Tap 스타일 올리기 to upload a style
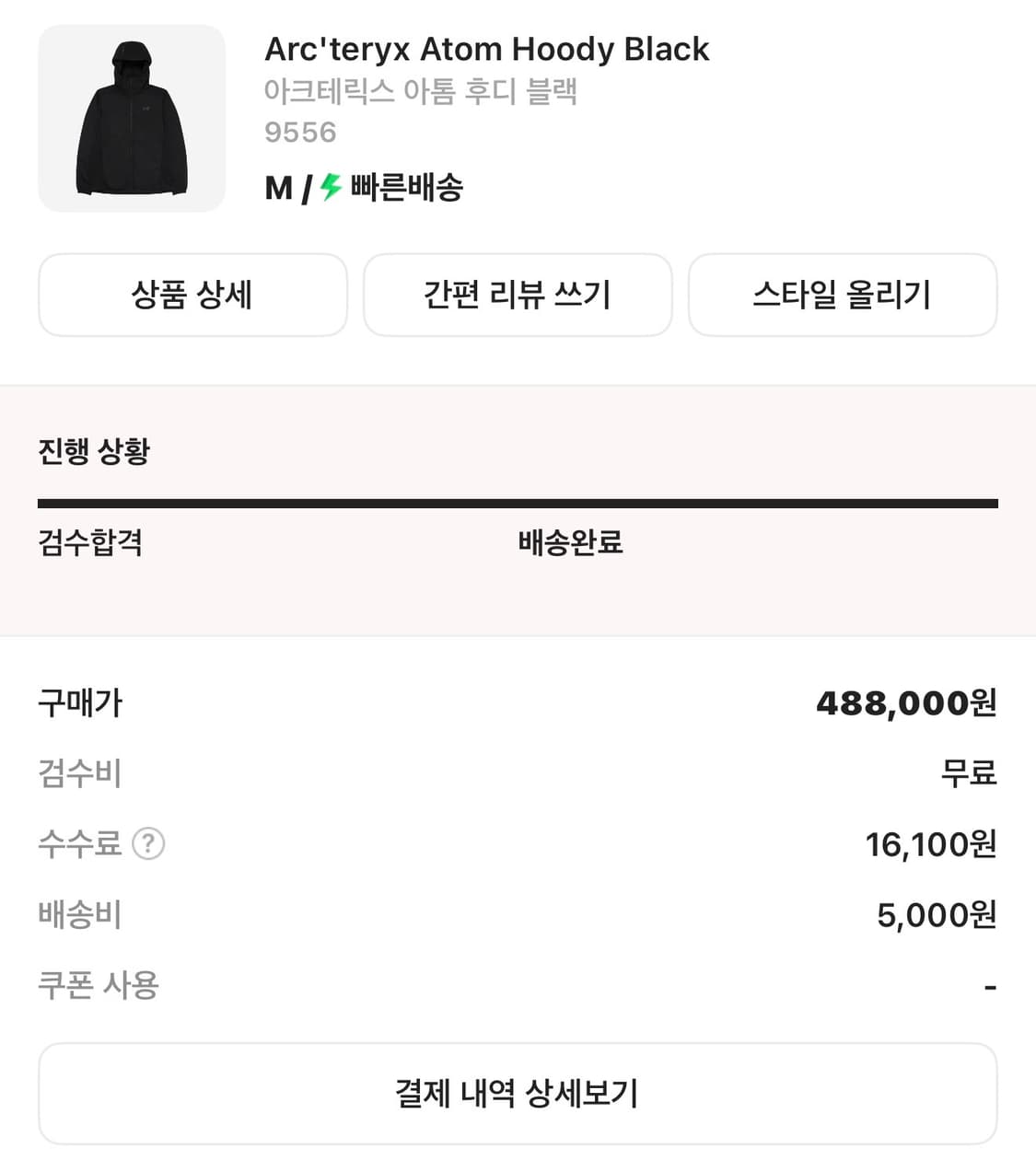Screen dimensions: 1036x1172 point(843,295)
